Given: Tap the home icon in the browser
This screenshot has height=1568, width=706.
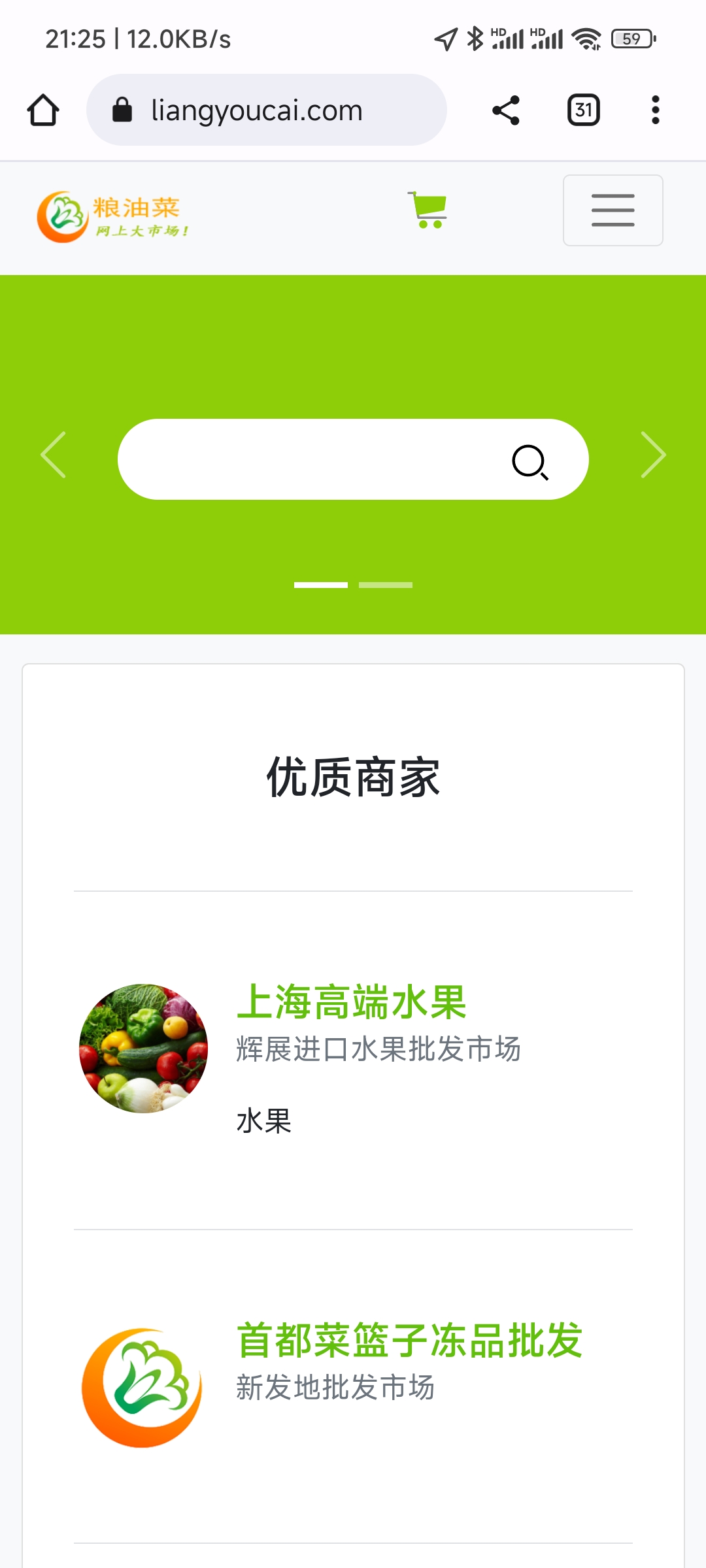Looking at the screenshot, I should click(42, 109).
